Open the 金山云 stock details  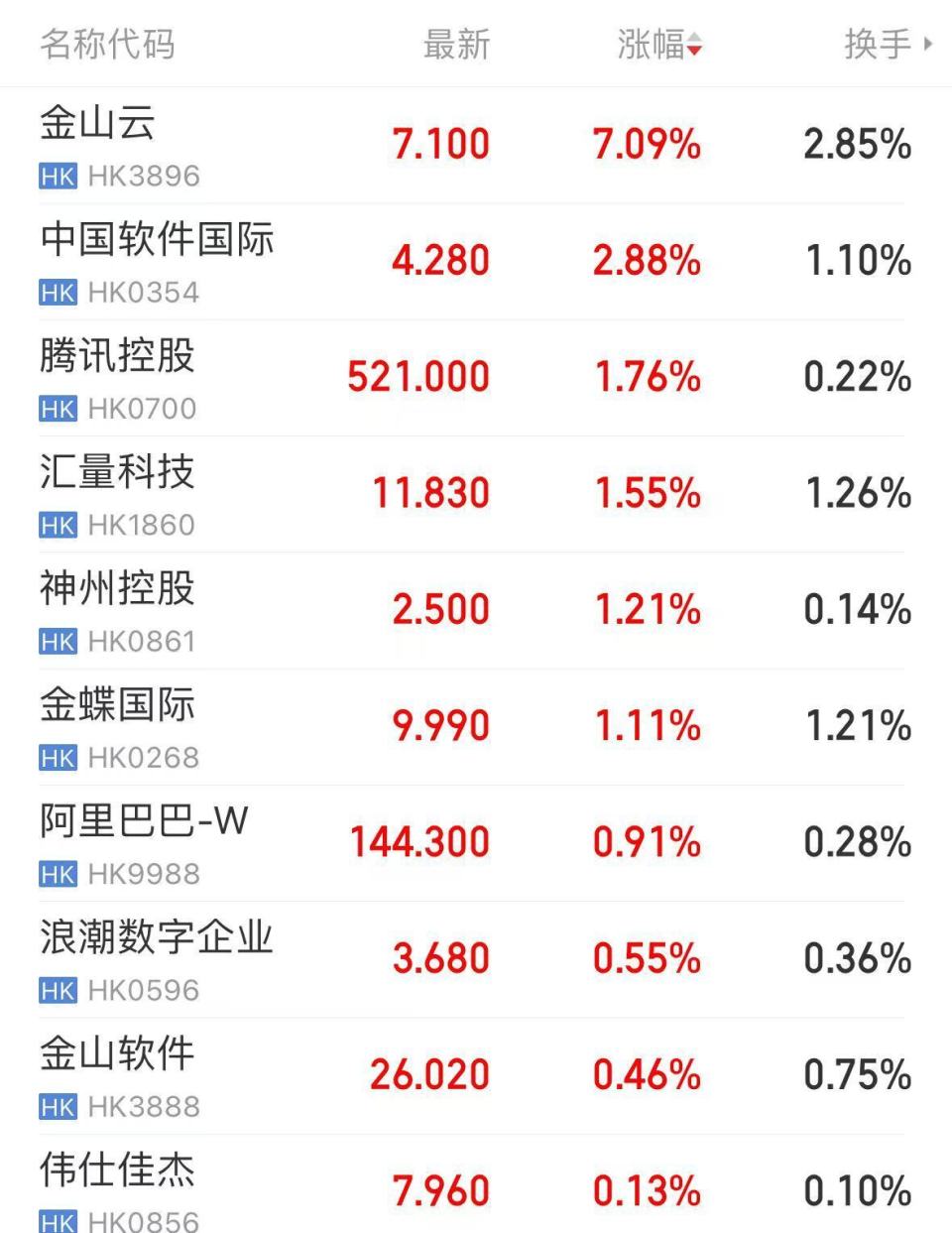(x=97, y=125)
